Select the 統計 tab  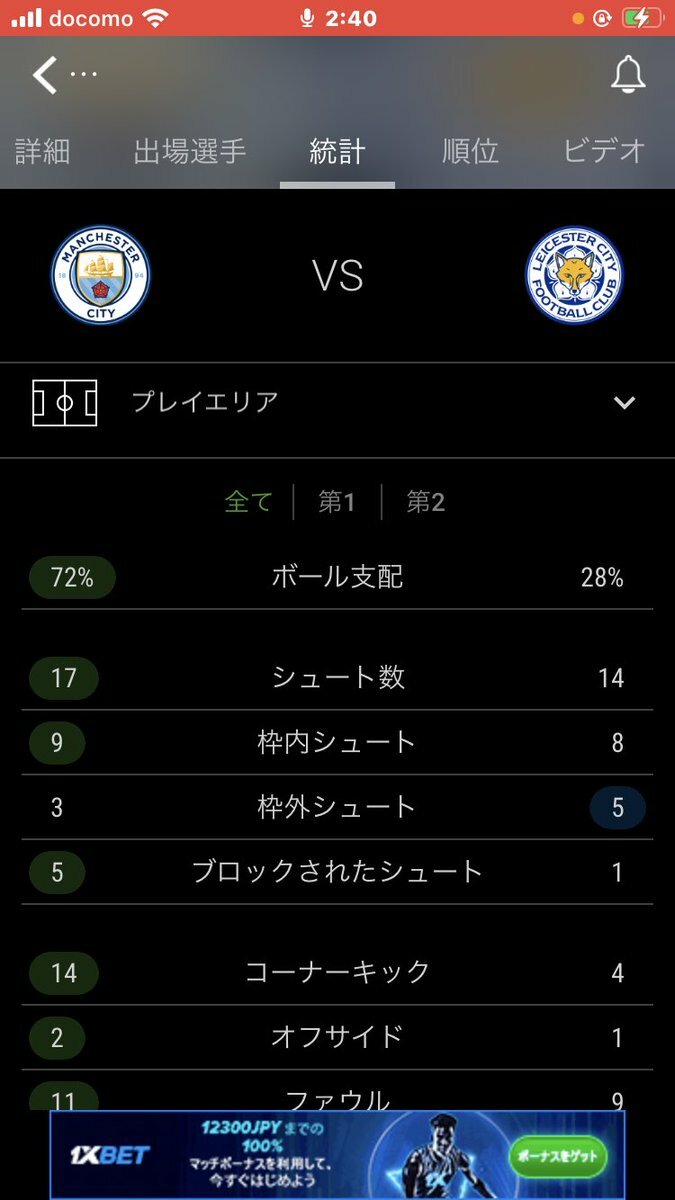(337, 152)
